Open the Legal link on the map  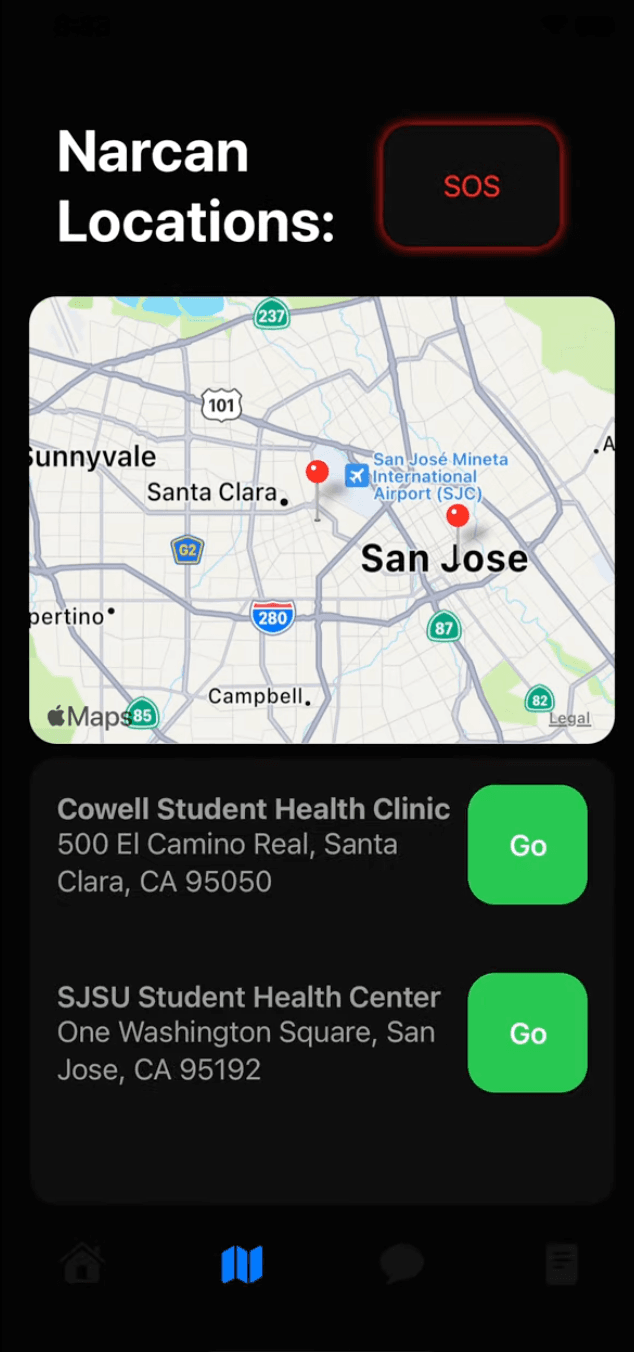click(569, 718)
